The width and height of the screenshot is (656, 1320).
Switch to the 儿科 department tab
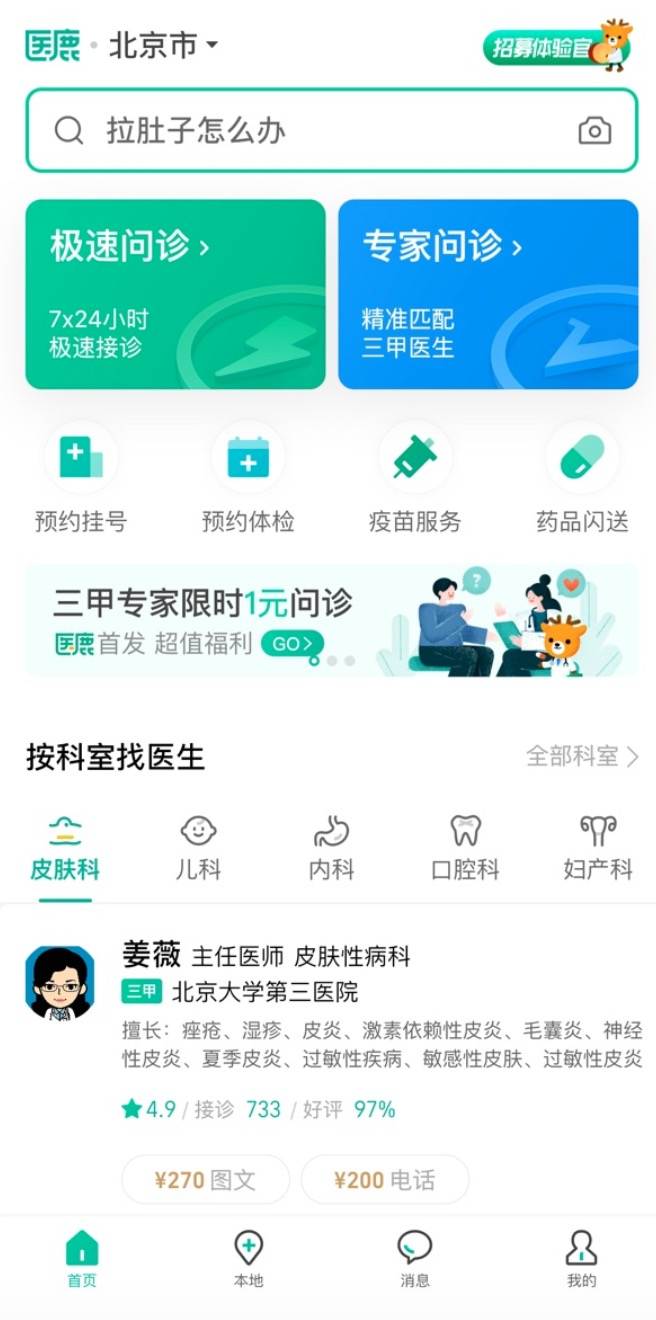[x=198, y=848]
